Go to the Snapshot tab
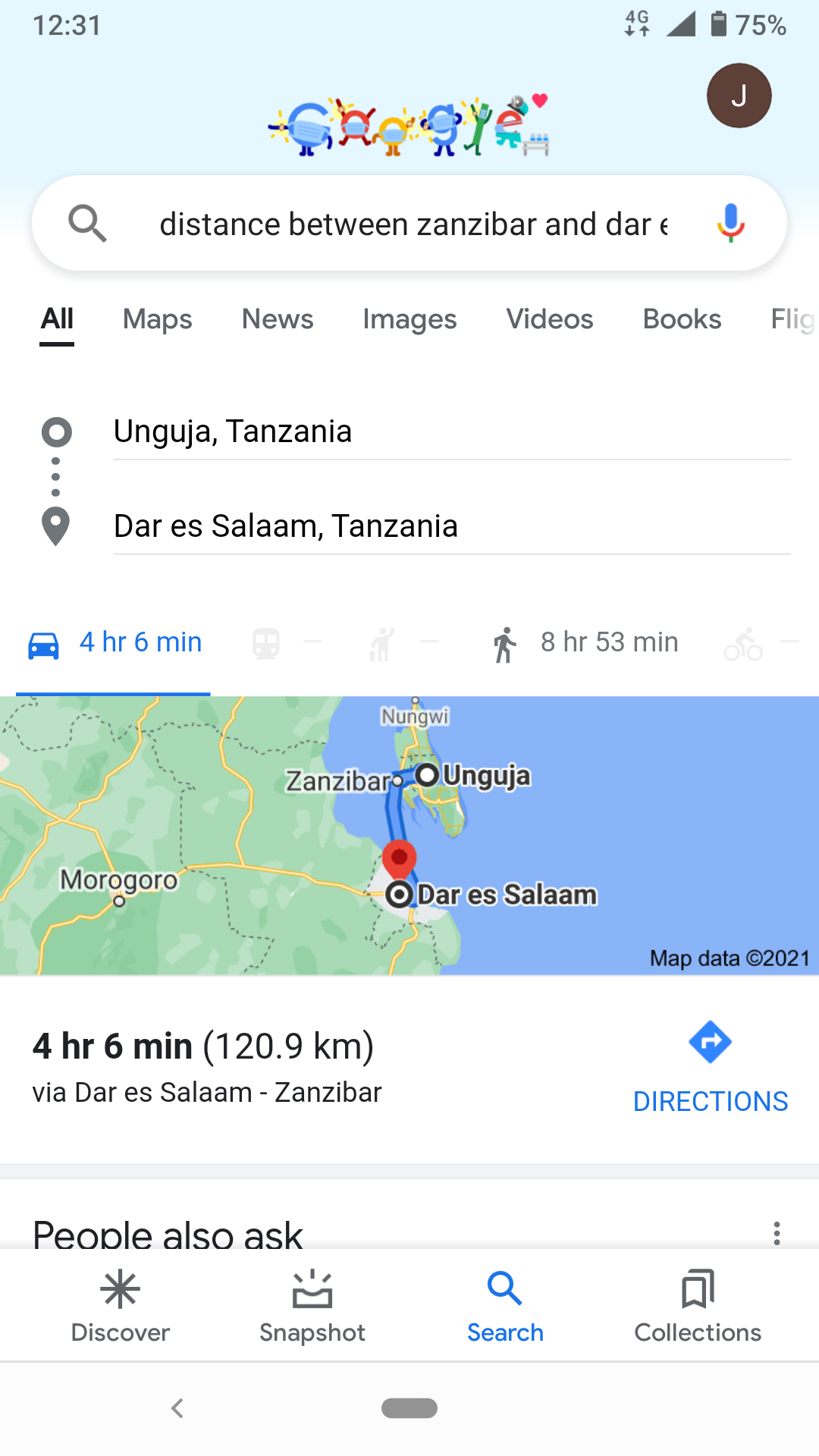 (x=312, y=1306)
